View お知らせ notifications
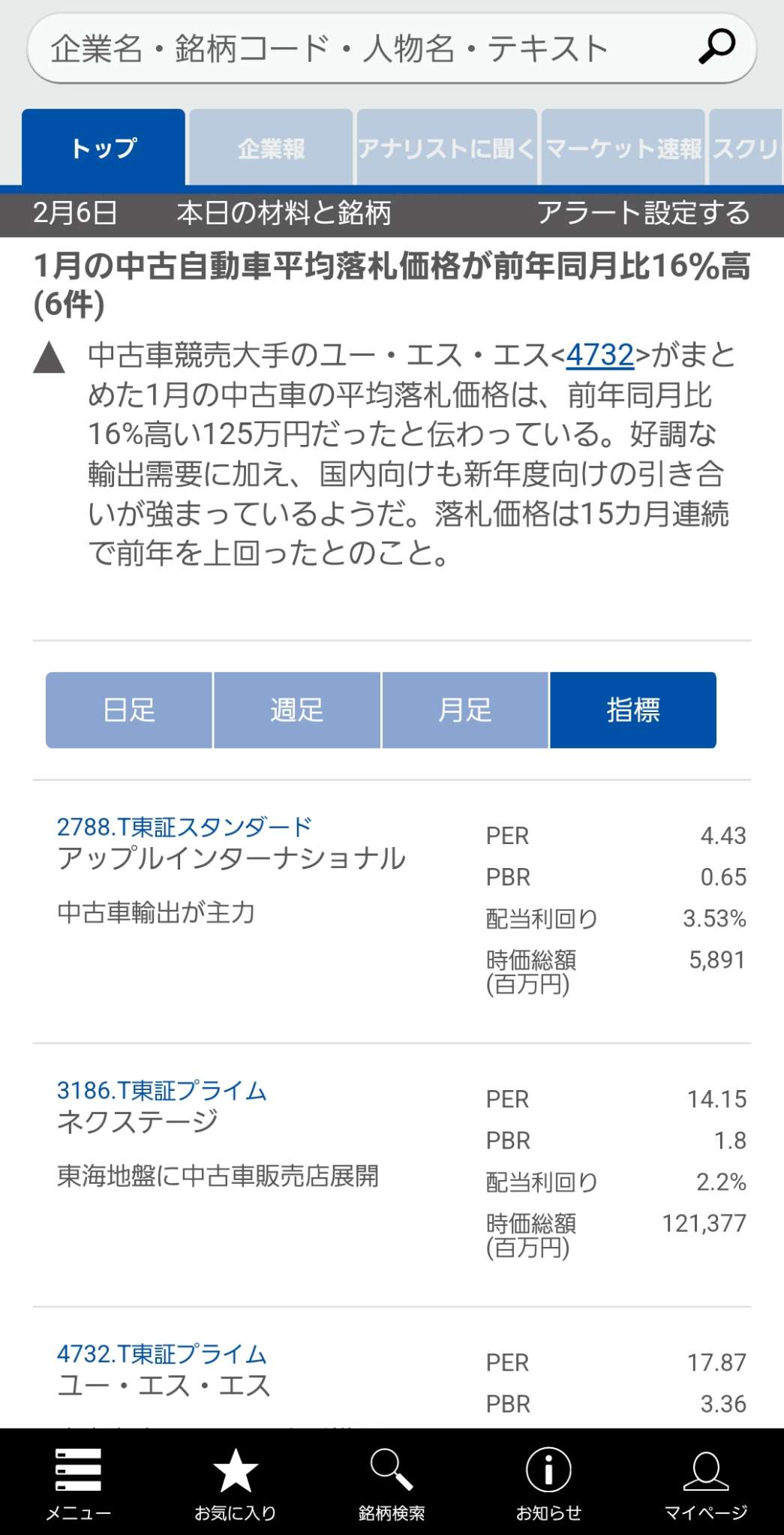784x1535 pixels. click(548, 1482)
